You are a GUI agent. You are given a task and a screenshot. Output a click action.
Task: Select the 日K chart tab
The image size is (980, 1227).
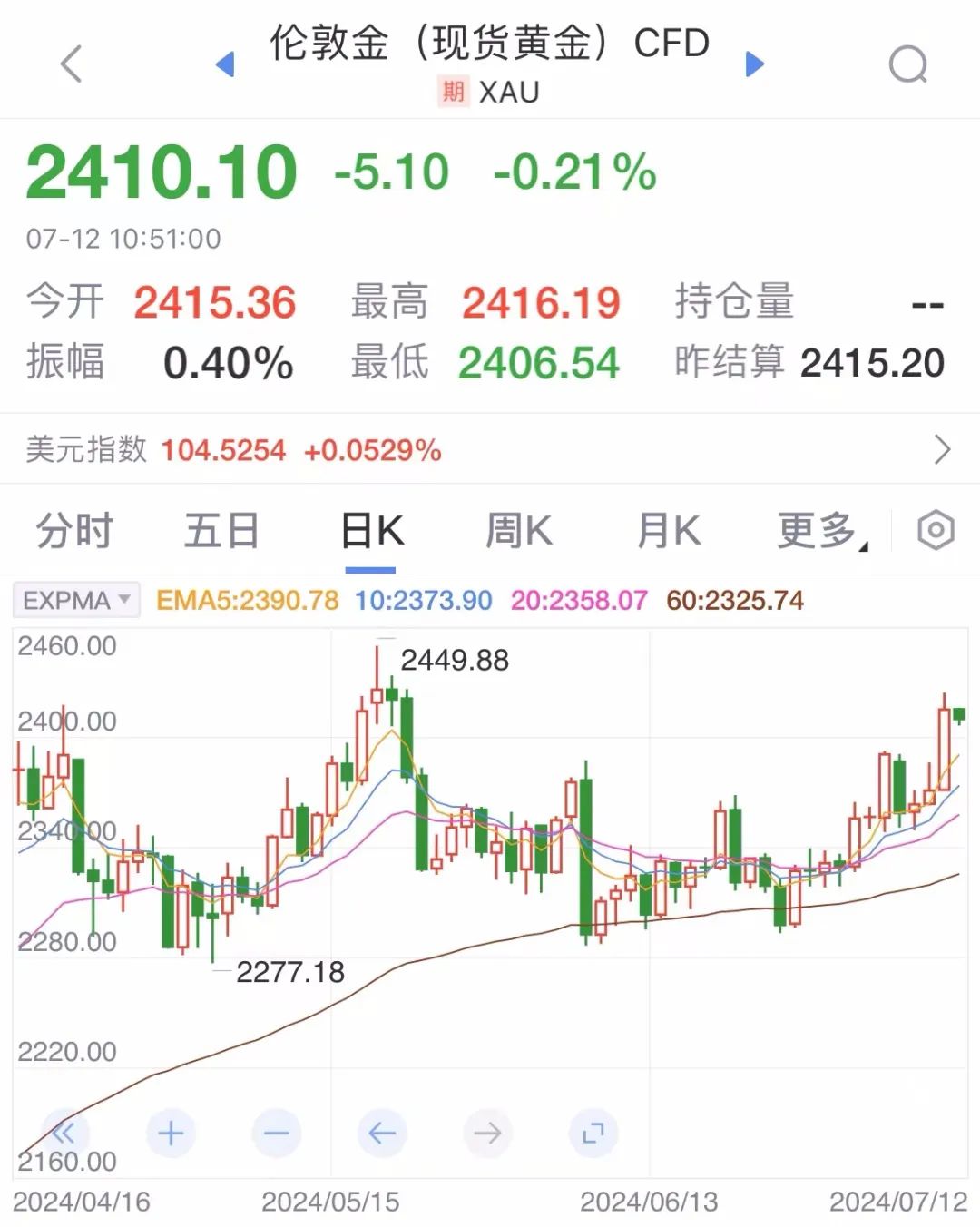[371, 531]
